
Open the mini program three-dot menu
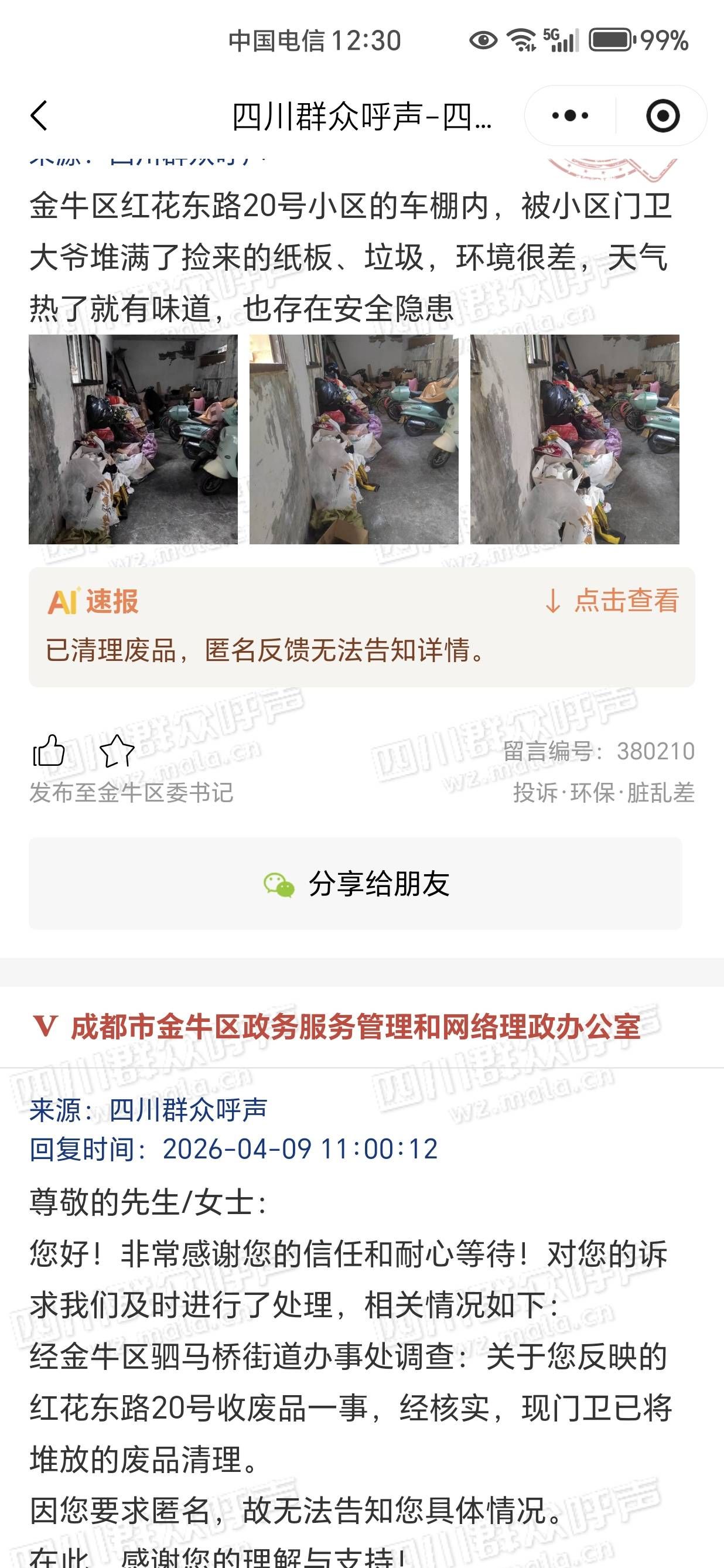[x=569, y=115]
